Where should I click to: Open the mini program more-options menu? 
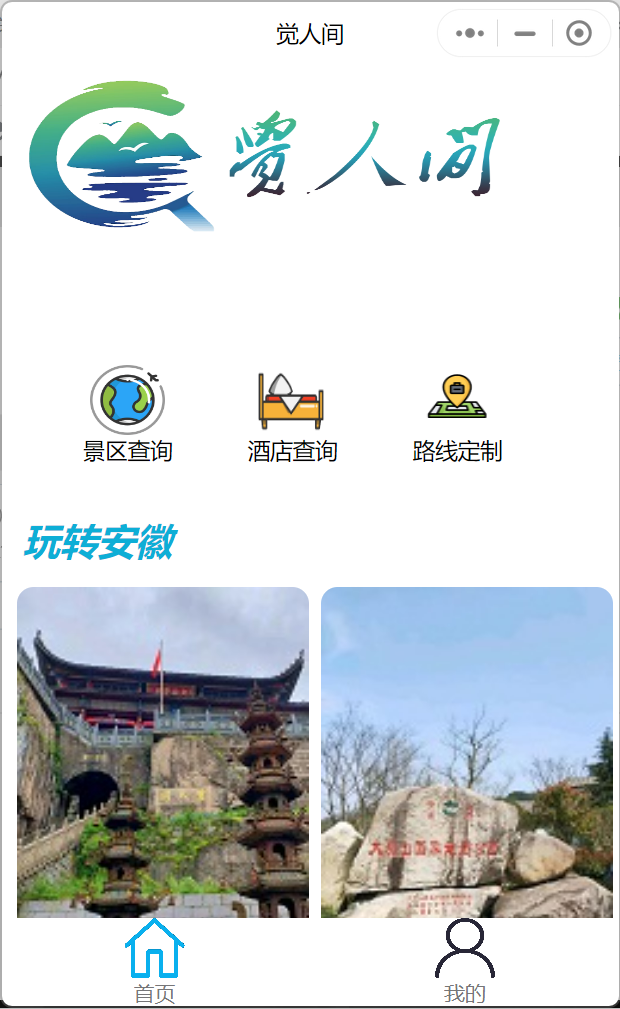click(x=469, y=34)
